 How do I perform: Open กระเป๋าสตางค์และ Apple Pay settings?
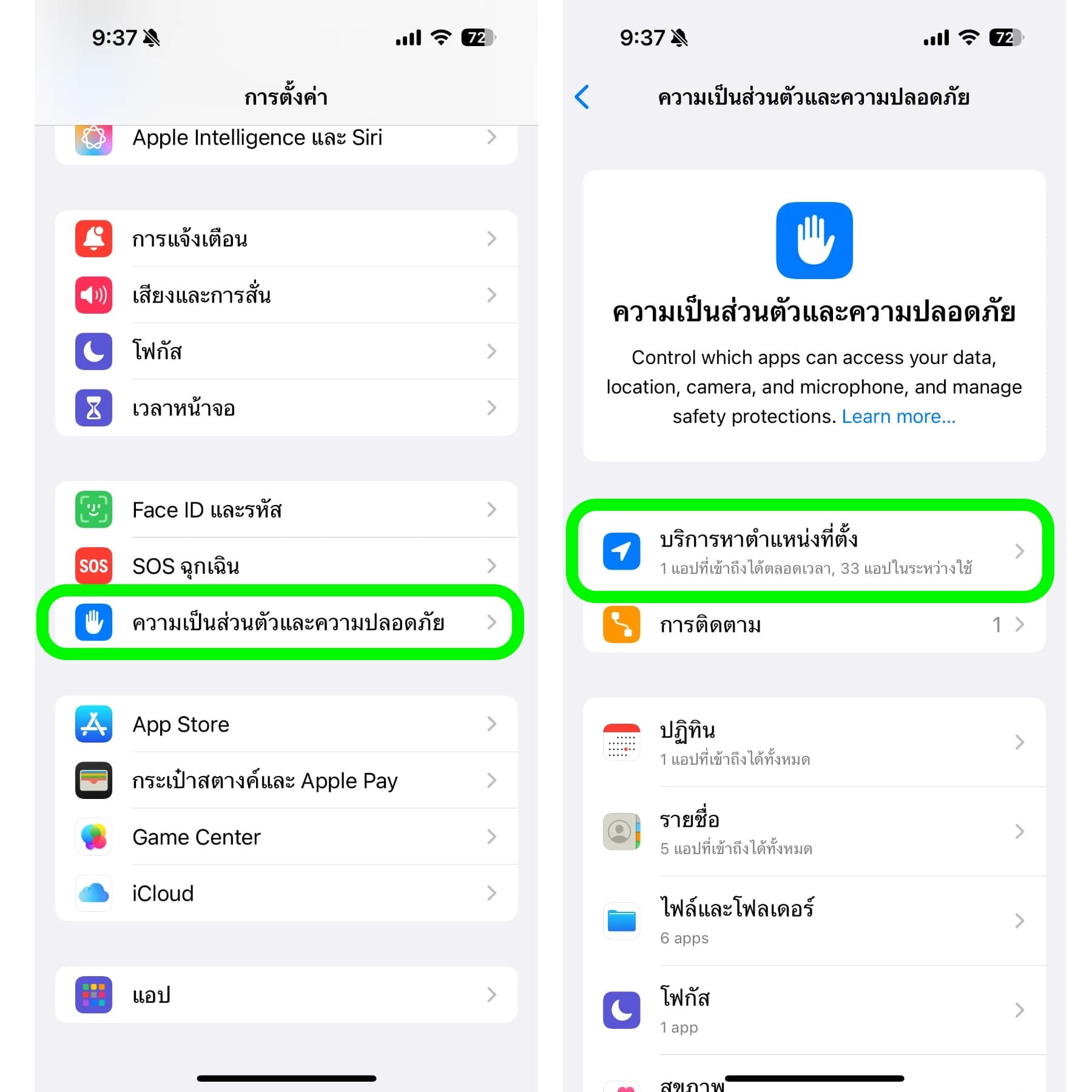point(285,780)
